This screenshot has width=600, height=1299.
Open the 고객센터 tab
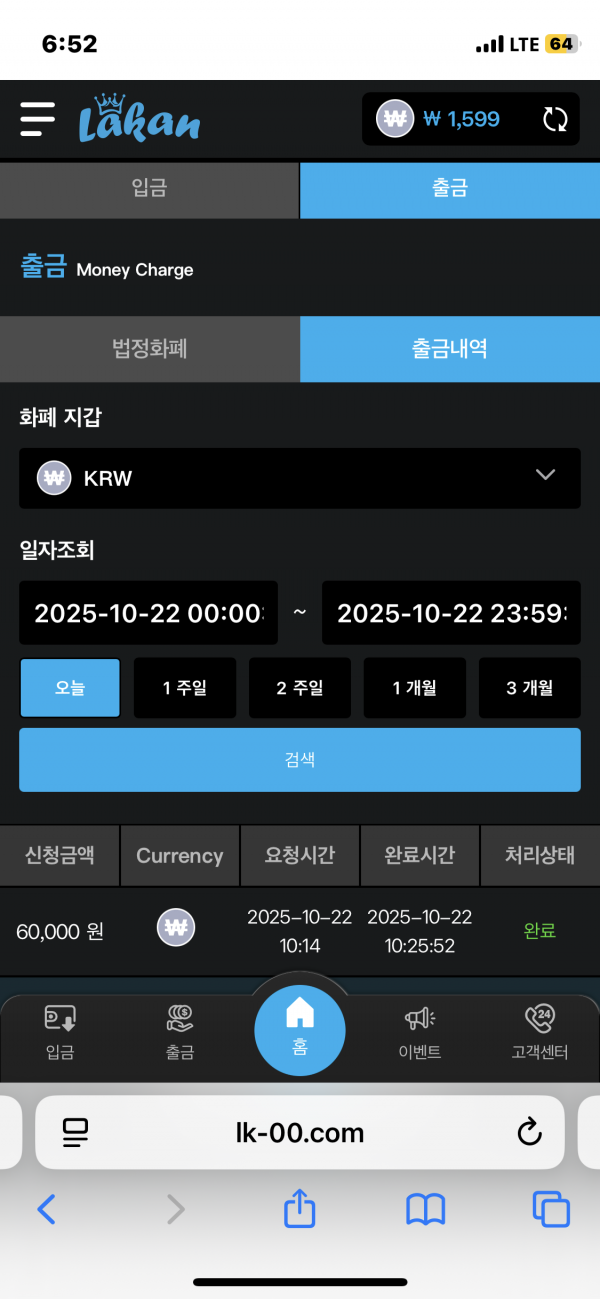pyautogui.click(x=539, y=1032)
